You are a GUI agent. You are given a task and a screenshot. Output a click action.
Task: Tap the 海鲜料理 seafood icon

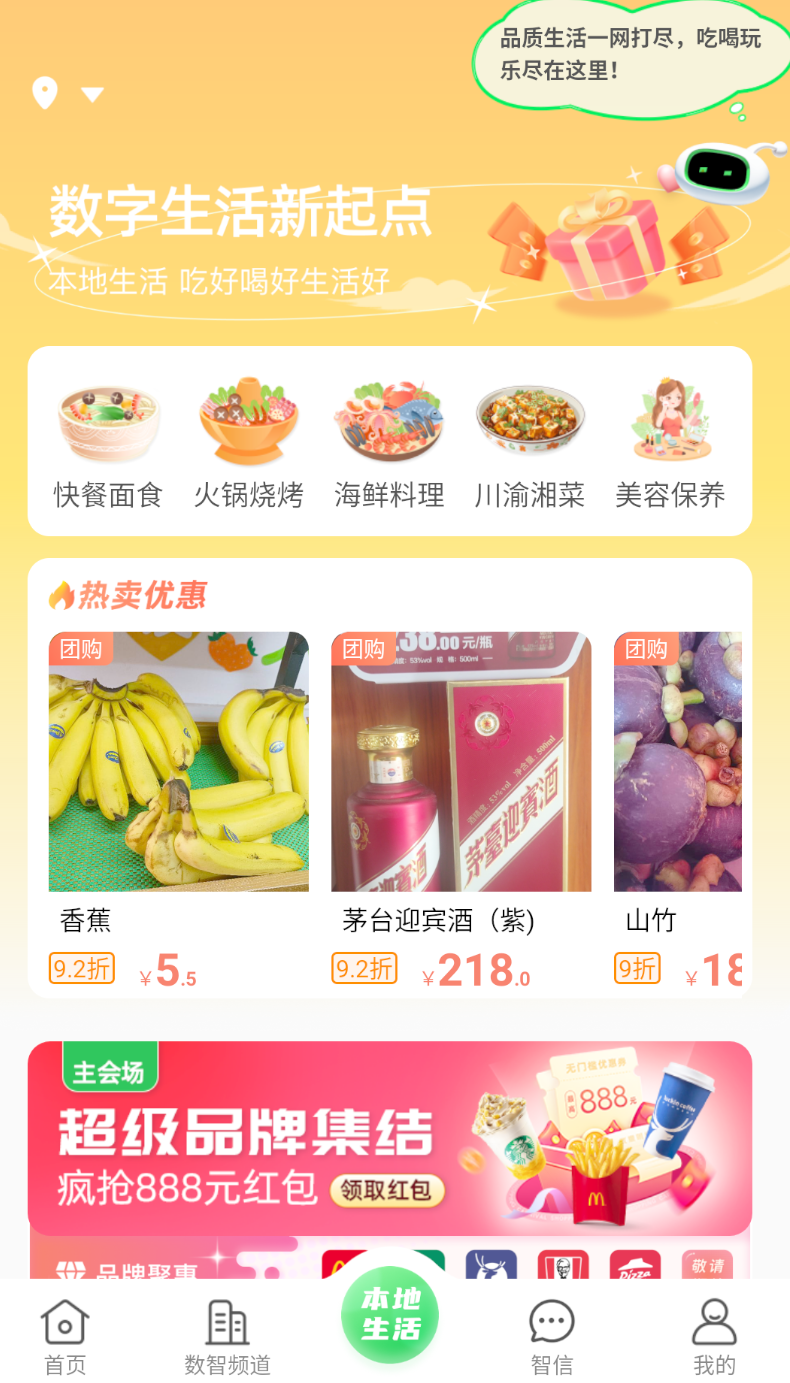click(x=388, y=420)
